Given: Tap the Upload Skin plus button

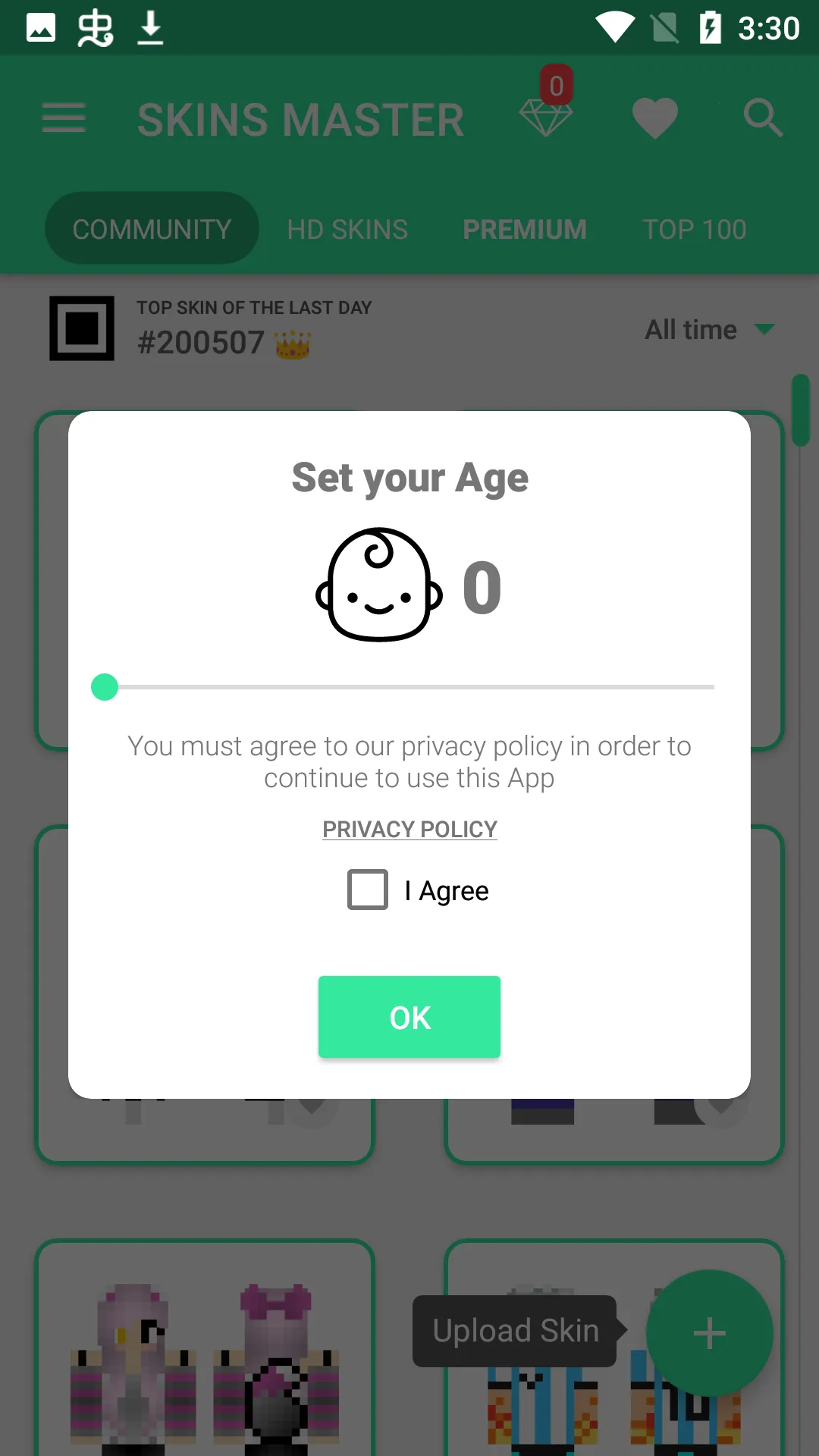Looking at the screenshot, I should (708, 1332).
